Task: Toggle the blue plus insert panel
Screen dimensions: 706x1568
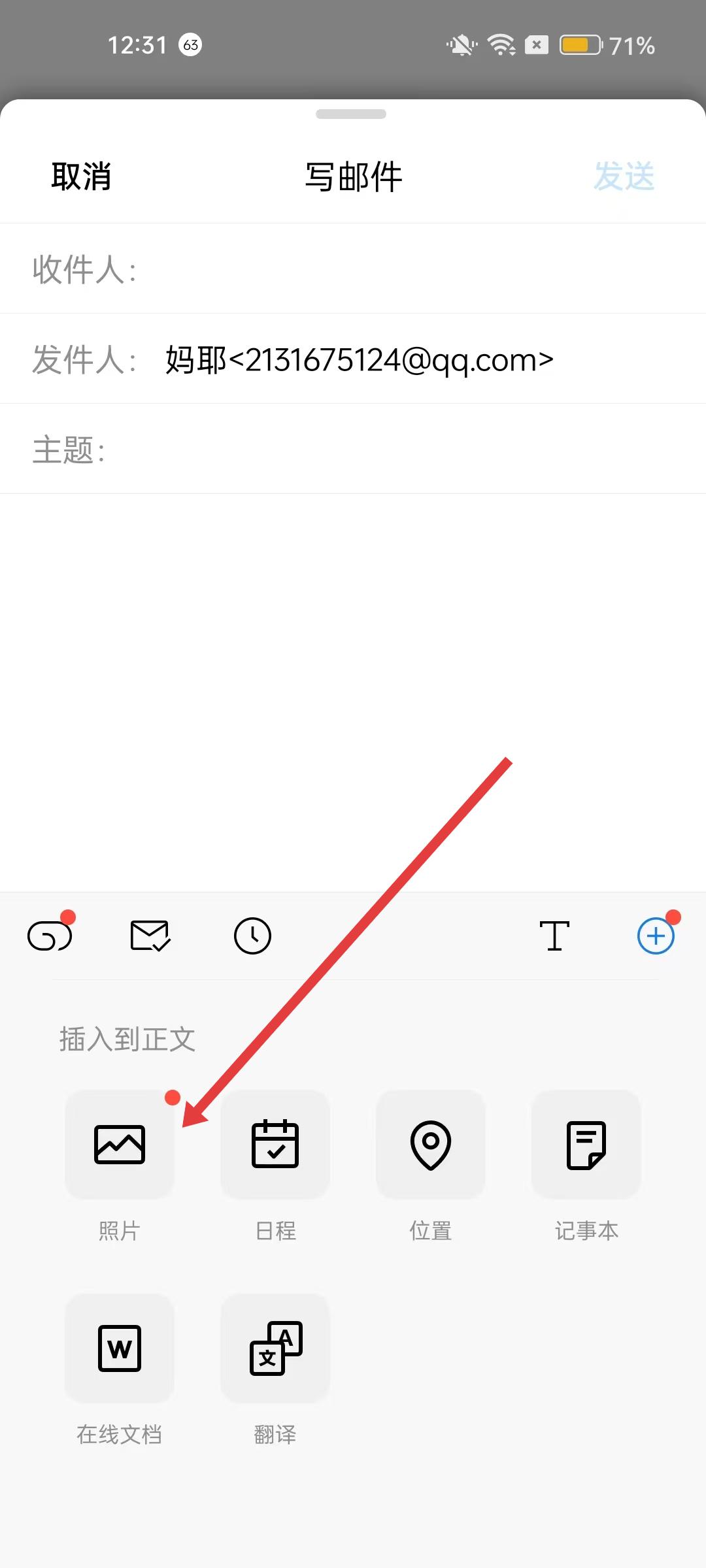Action: 656,936
